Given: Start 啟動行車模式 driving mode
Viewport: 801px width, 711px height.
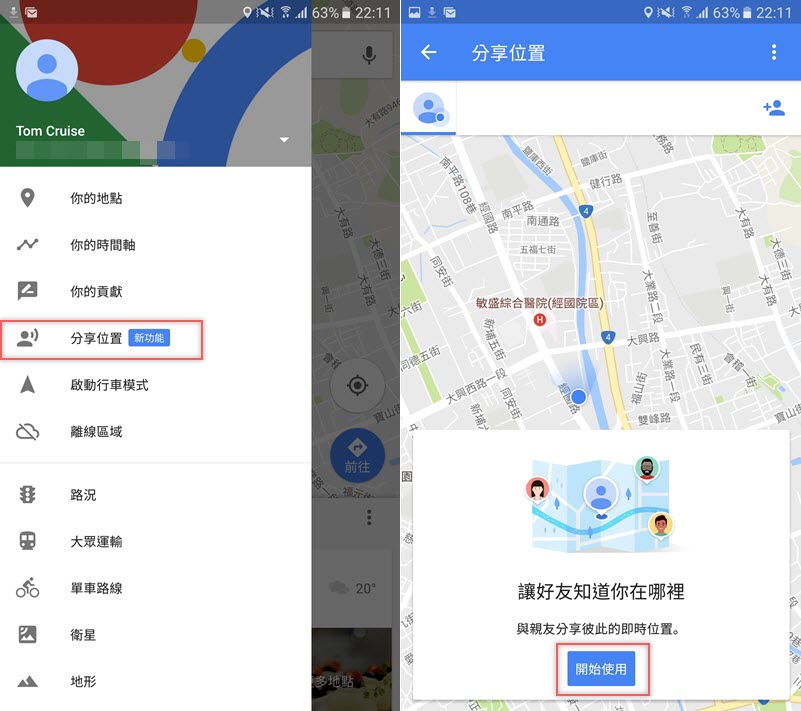Looking at the screenshot, I should [x=108, y=385].
